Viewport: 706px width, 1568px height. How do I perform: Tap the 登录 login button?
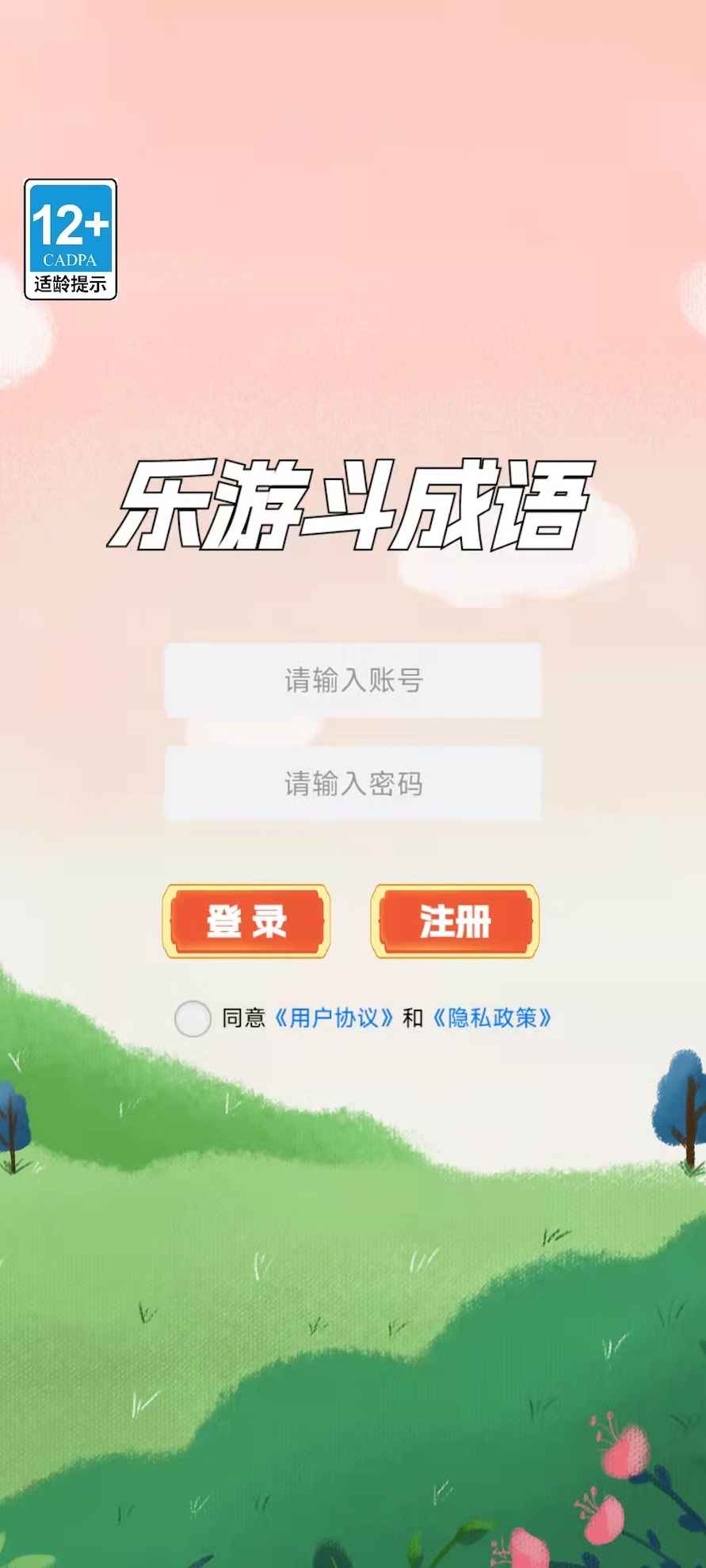(246, 921)
